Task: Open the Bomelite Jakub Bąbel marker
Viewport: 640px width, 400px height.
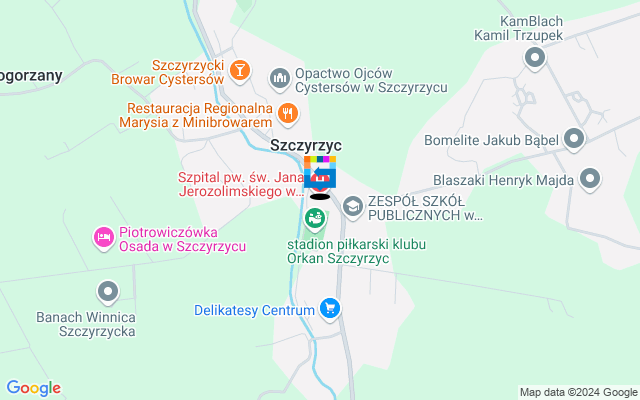Action: [574, 139]
